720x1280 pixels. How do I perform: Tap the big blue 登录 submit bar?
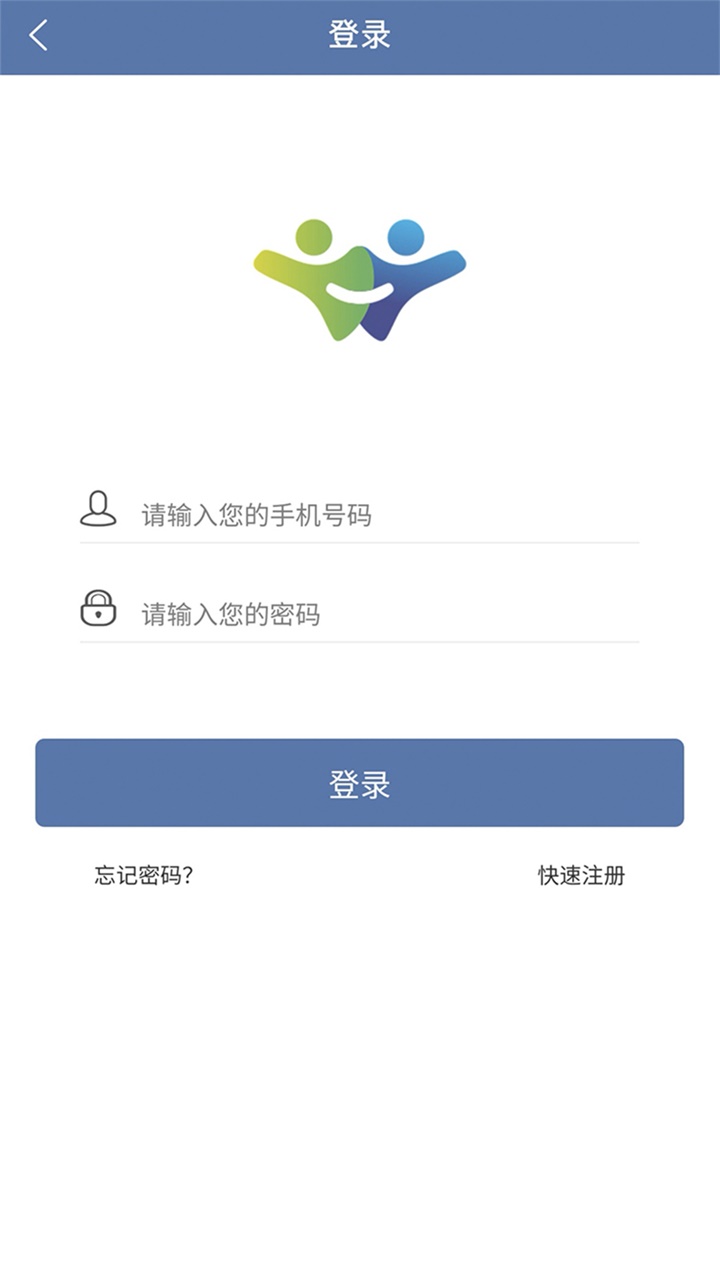click(360, 783)
